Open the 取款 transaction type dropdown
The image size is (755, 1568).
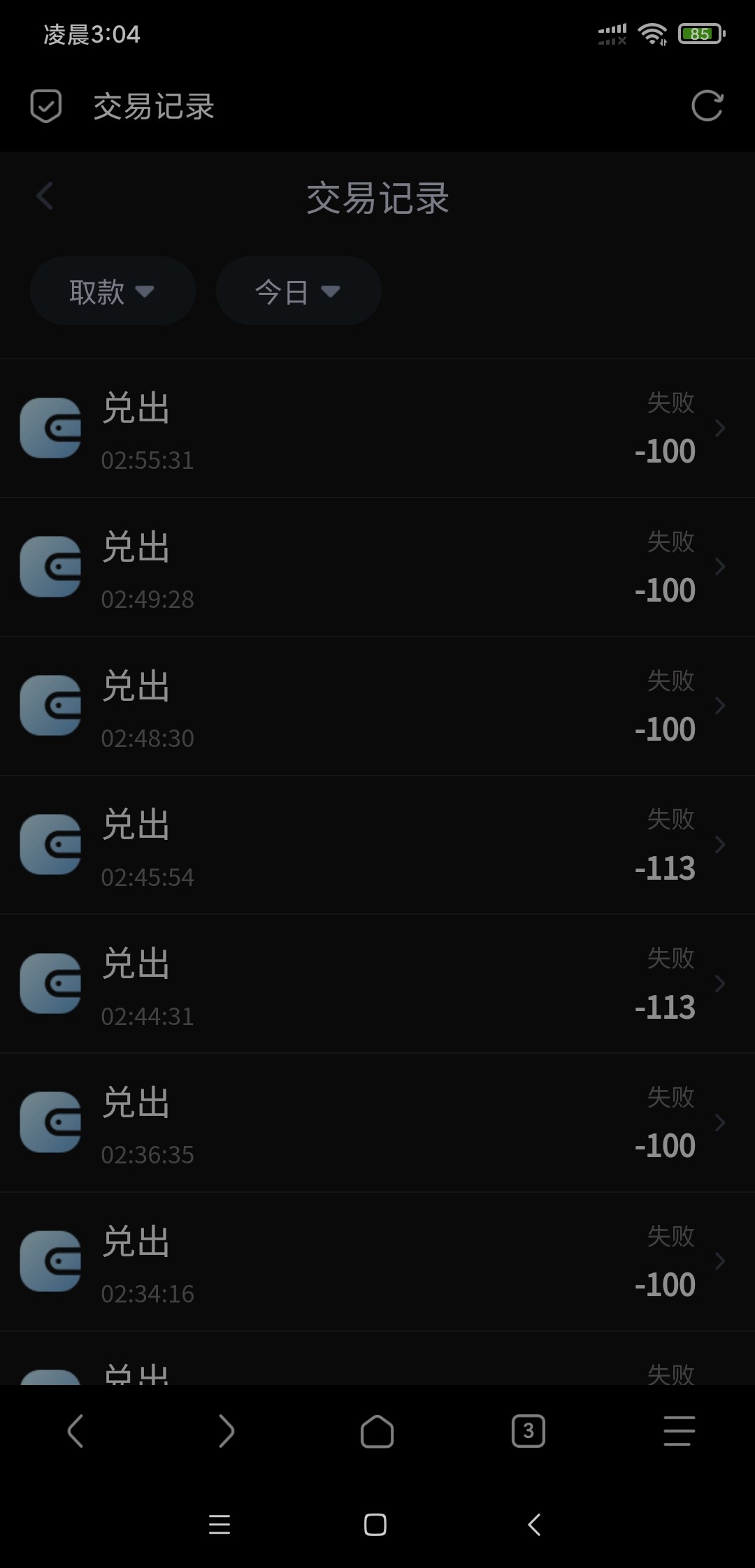[112, 291]
